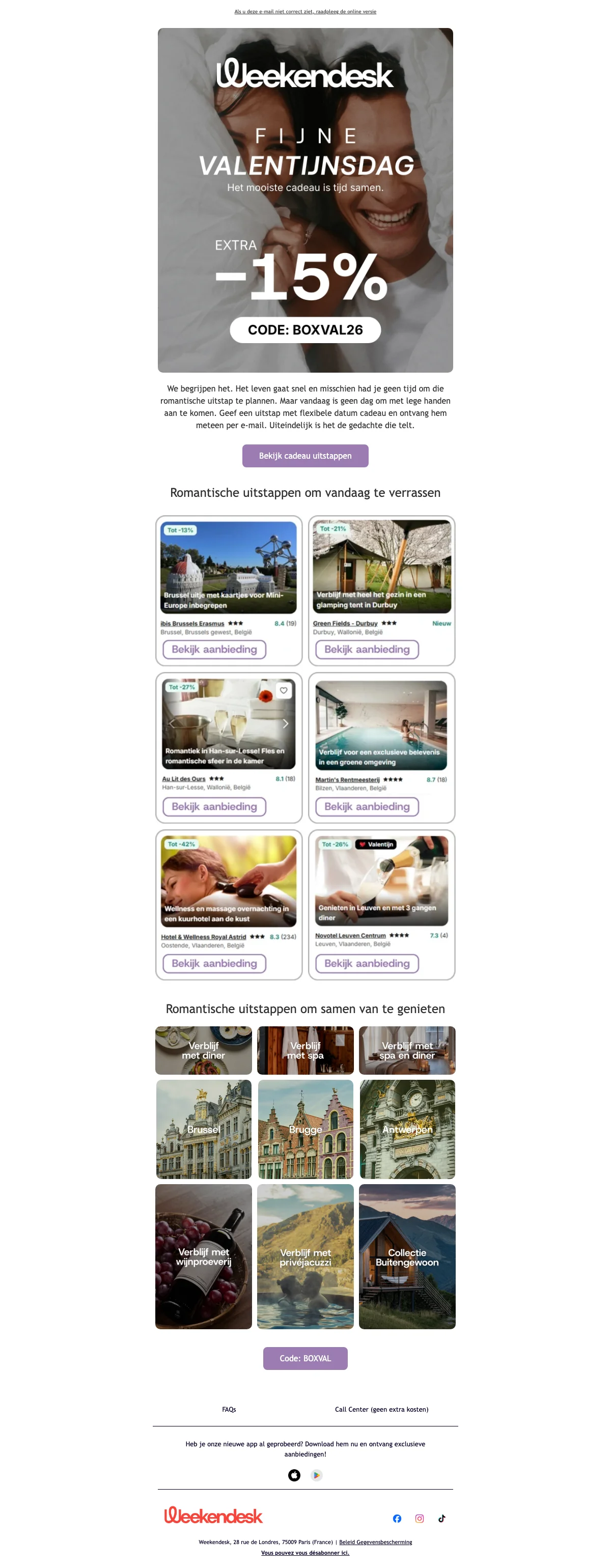This screenshot has height=1568, width=611.
Task: View offer for Martin's Rentmeesterij
Action: point(367,806)
